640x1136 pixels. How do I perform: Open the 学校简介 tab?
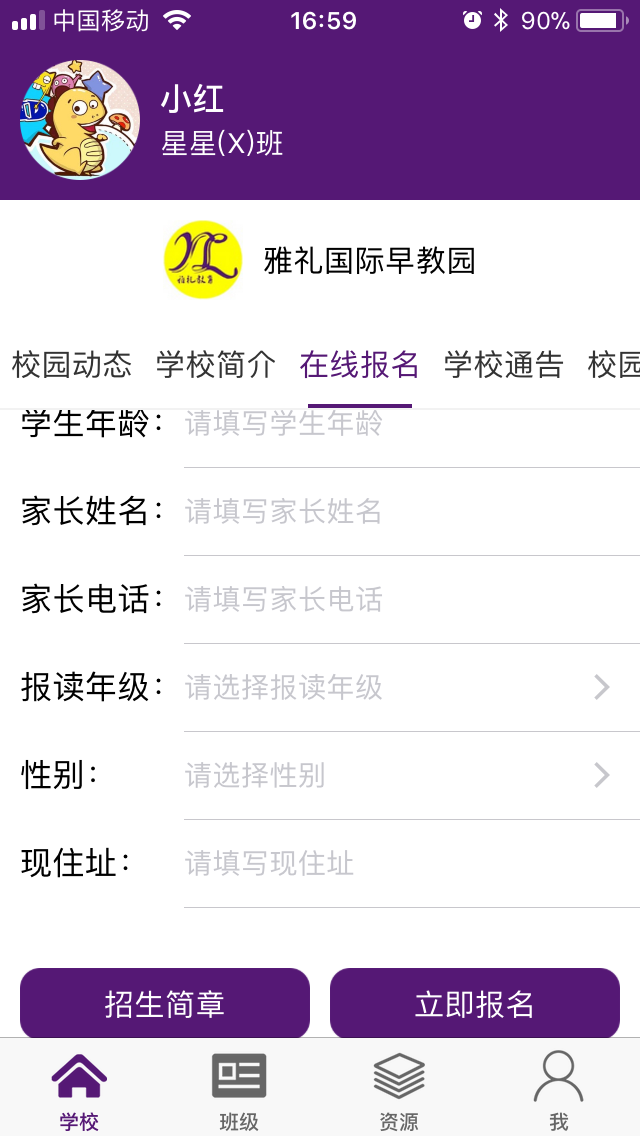click(216, 365)
